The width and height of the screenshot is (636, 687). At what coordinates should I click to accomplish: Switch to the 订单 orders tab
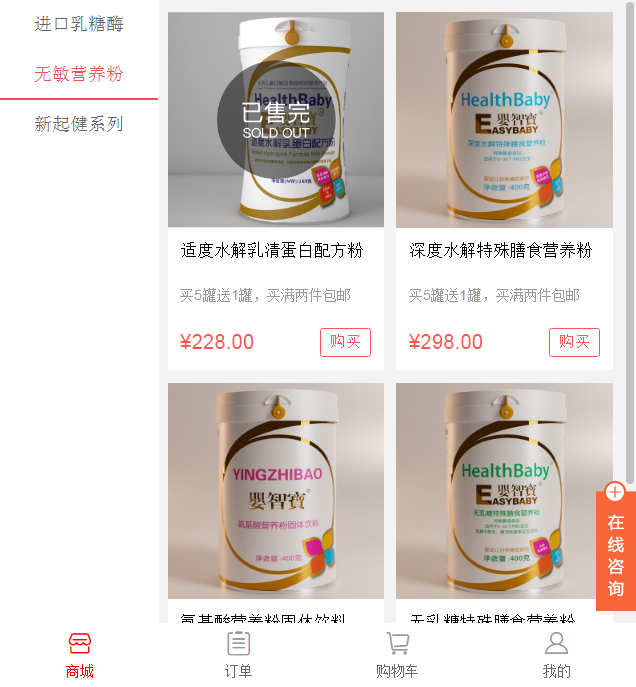[238, 655]
